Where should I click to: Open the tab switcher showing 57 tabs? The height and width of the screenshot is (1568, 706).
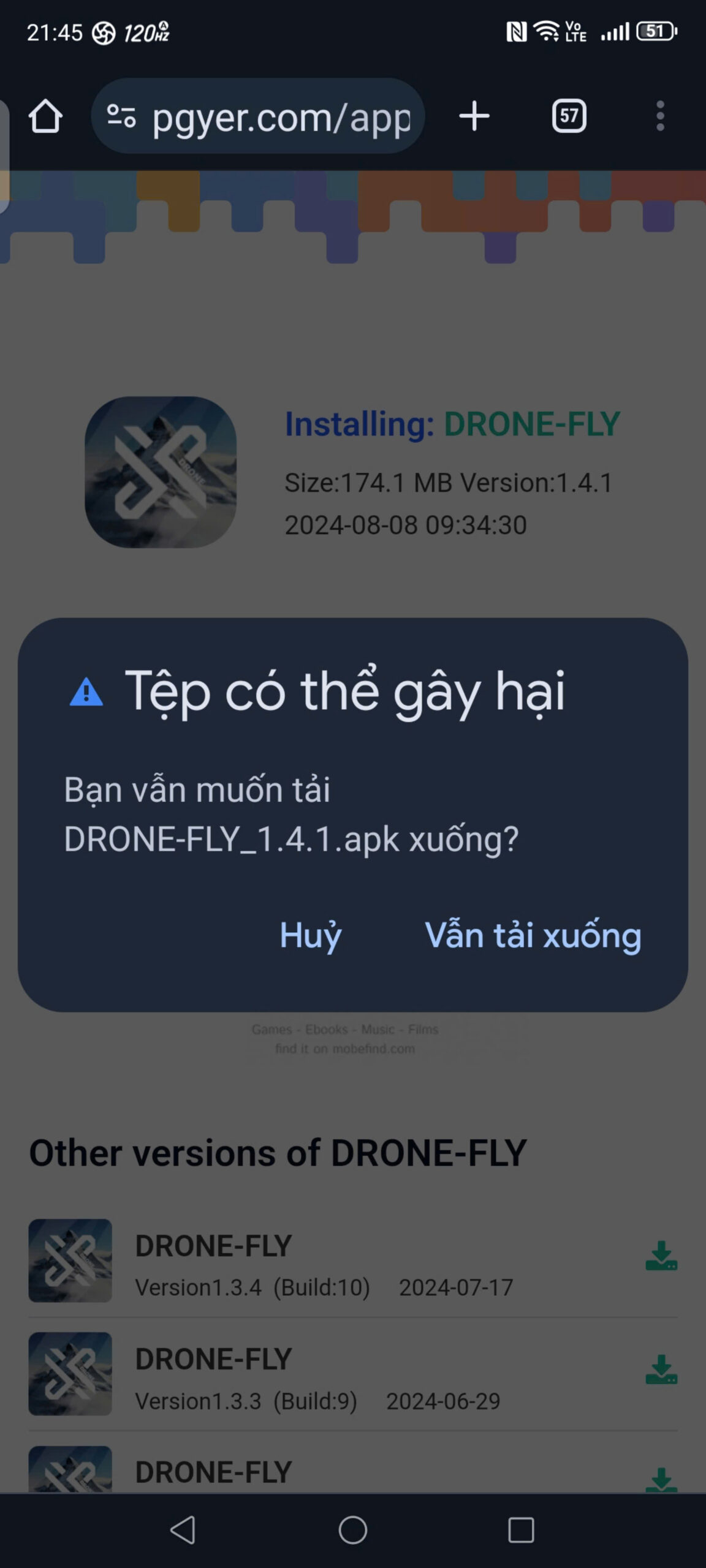568,116
